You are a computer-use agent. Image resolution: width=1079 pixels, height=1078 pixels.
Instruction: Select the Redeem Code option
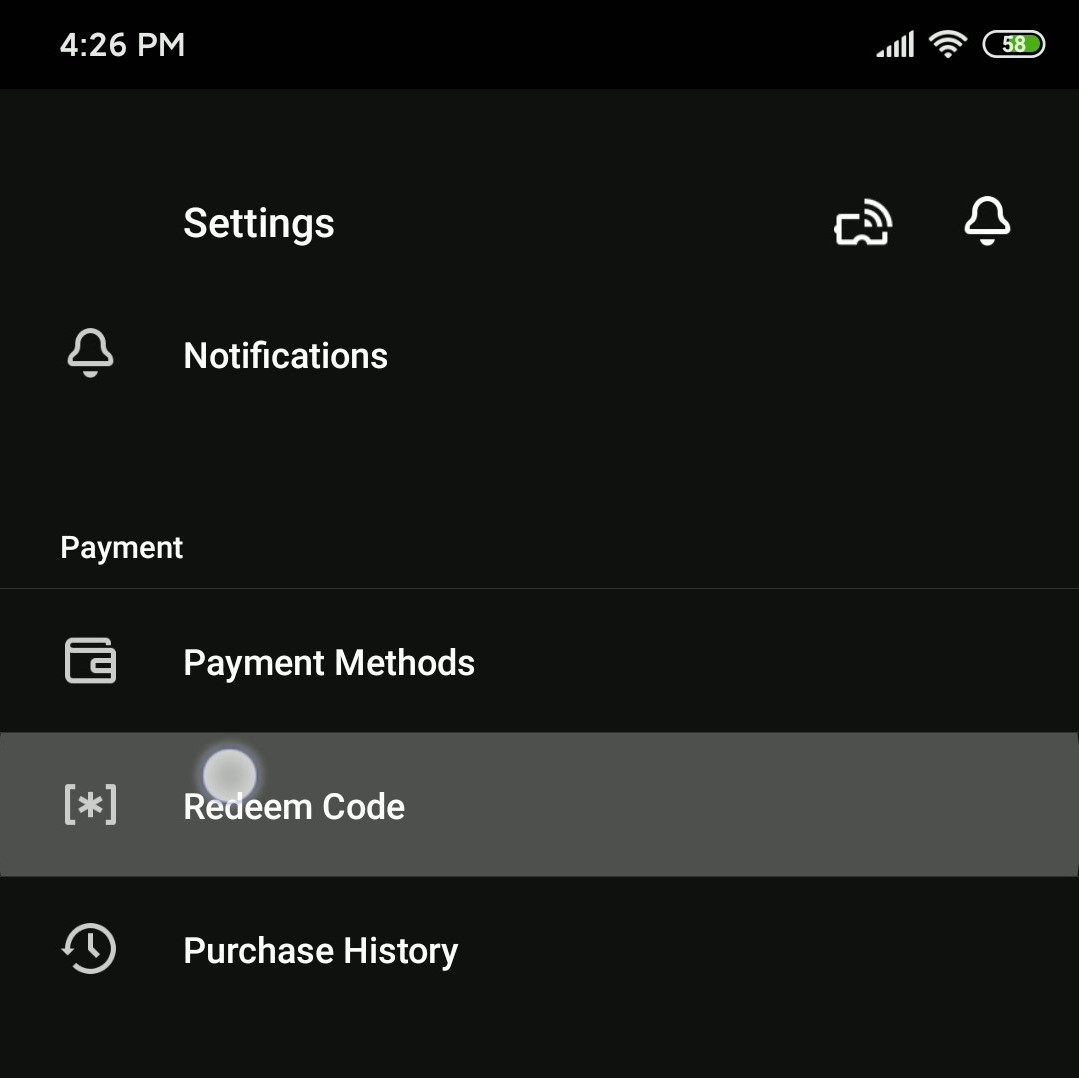click(x=294, y=806)
